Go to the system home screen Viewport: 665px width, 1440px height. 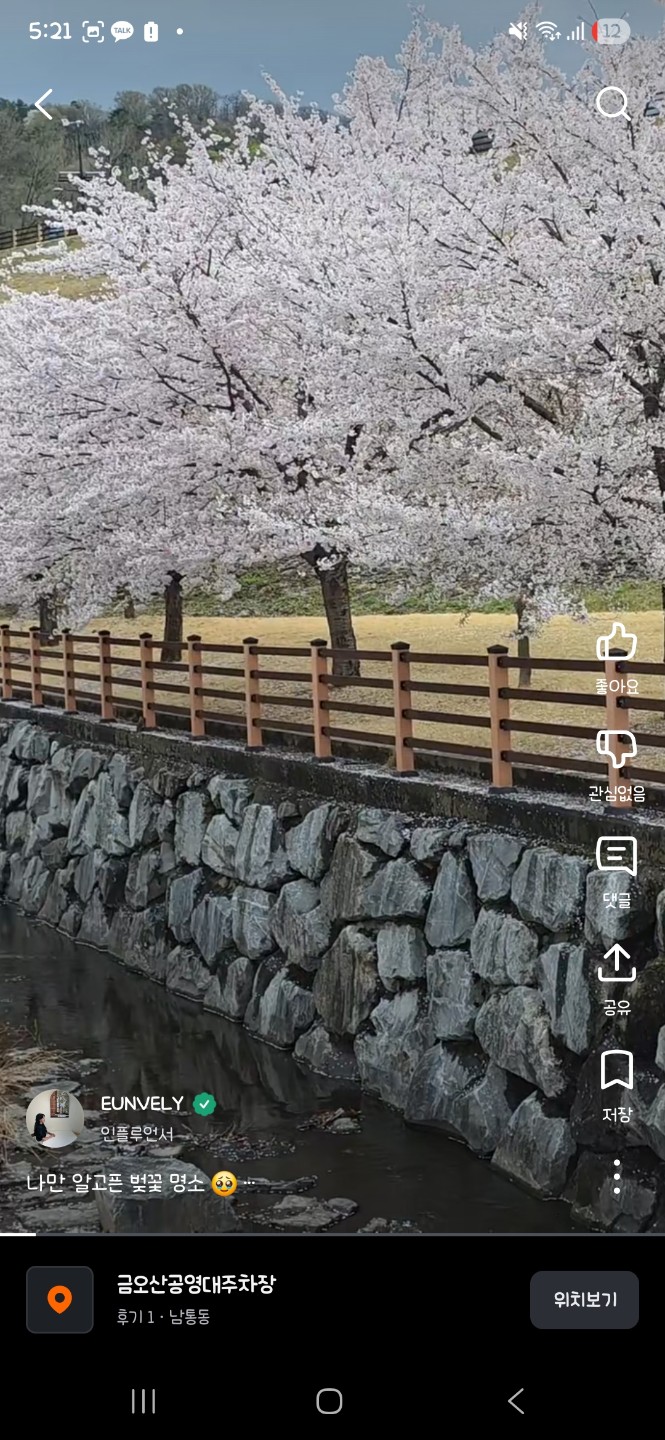(x=329, y=1401)
